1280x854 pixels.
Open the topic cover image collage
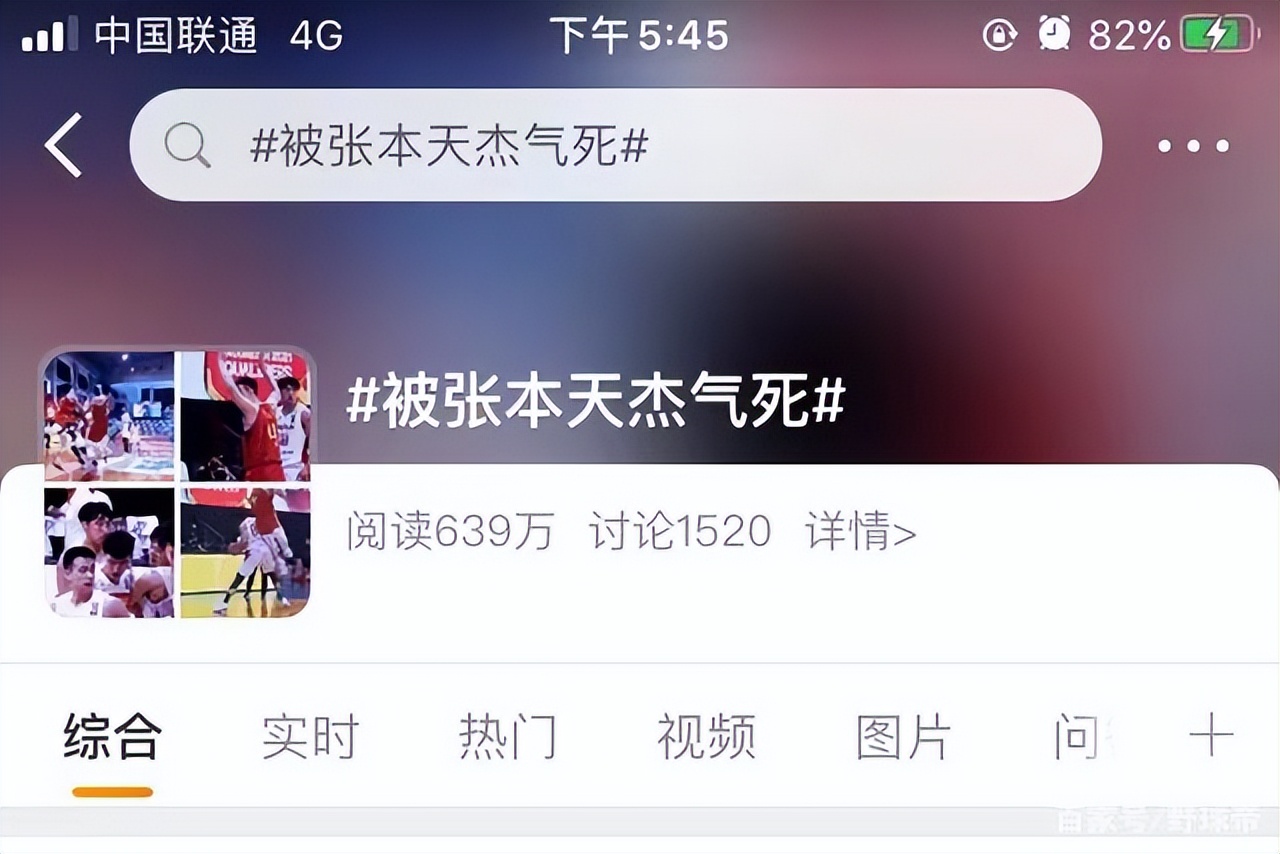coord(177,483)
